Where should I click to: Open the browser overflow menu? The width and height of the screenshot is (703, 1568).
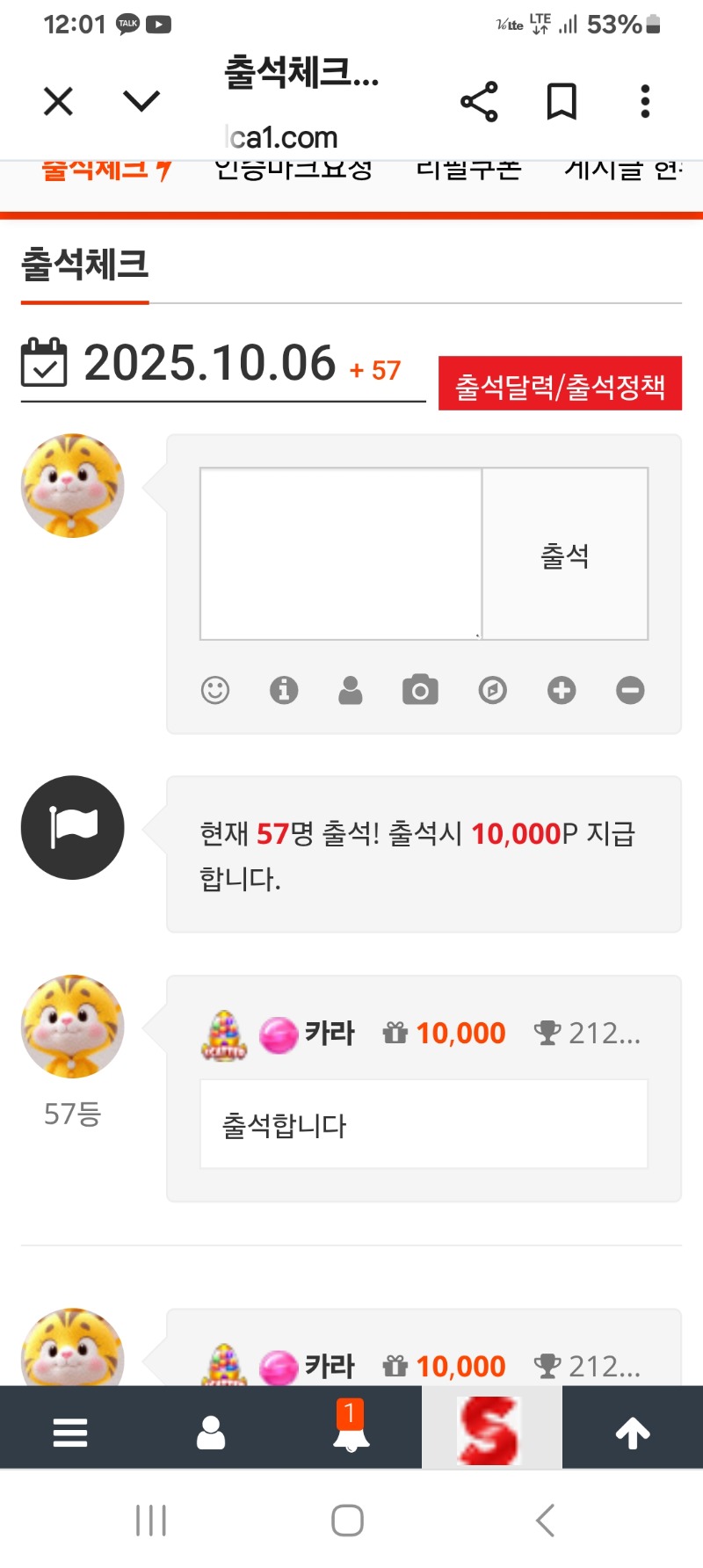click(x=645, y=102)
